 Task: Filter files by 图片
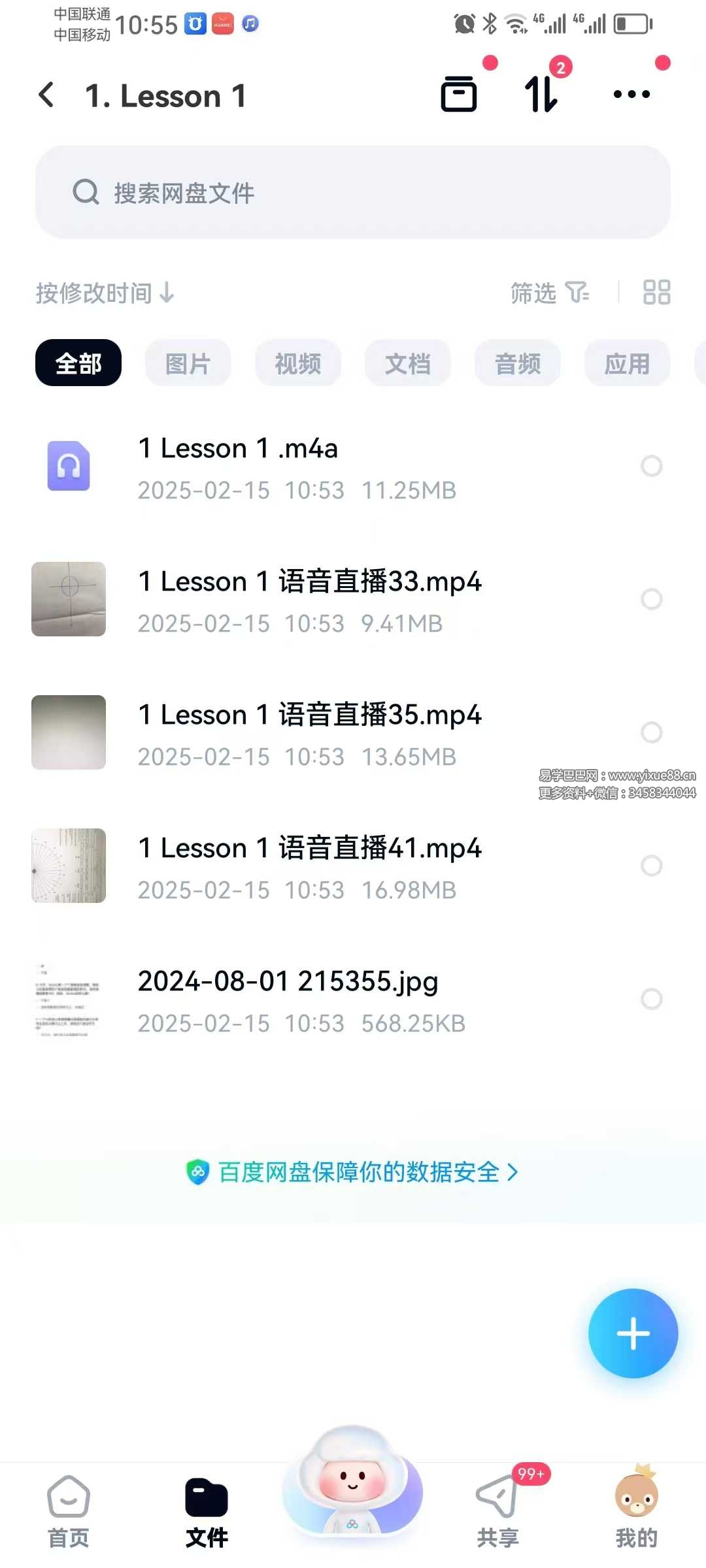[x=188, y=363]
